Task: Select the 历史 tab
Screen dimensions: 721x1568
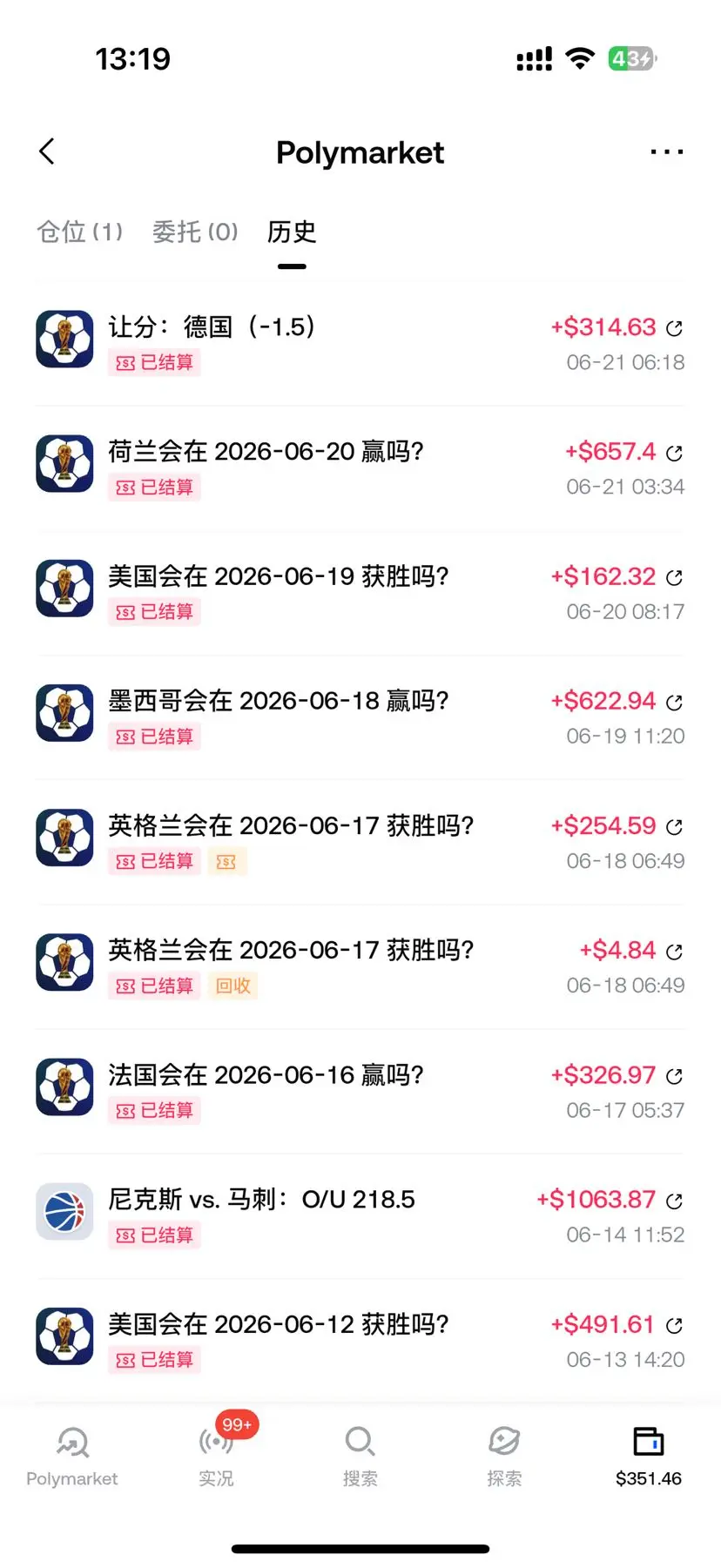Action: click(x=292, y=232)
